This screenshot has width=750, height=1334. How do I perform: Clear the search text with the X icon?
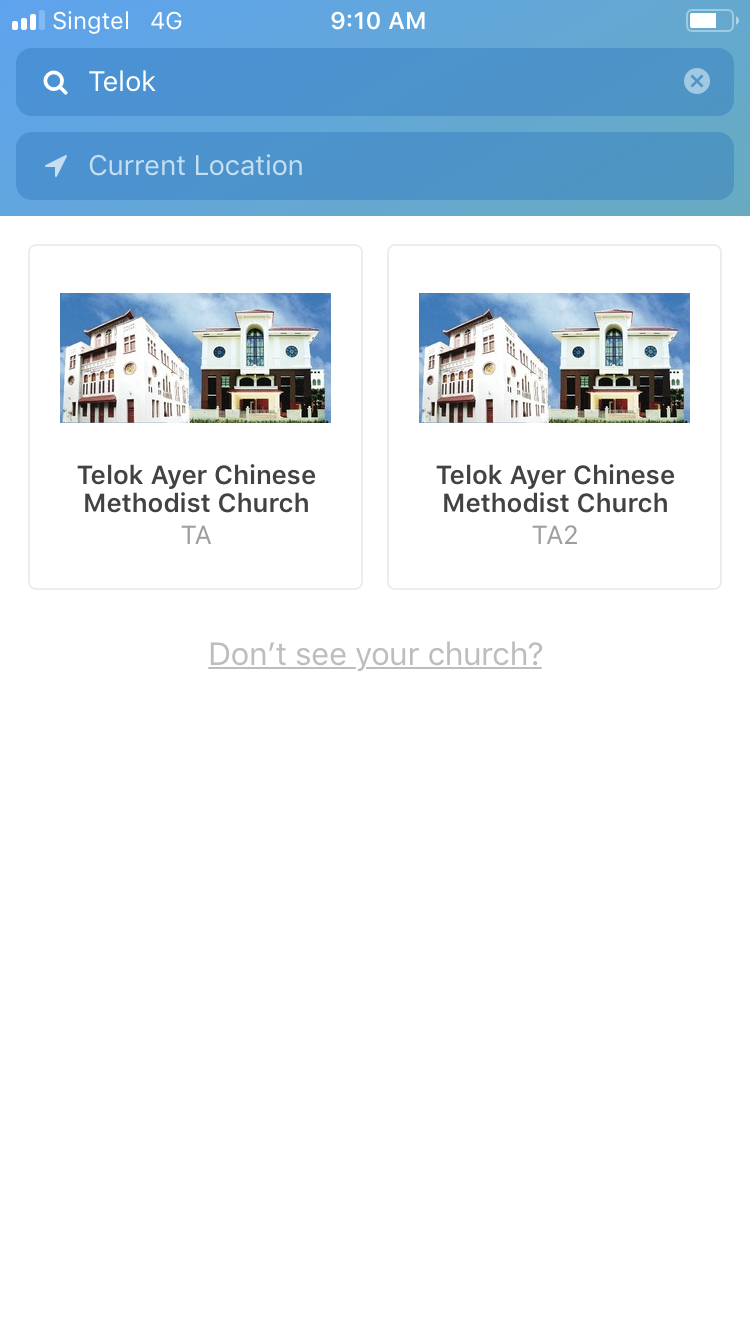coord(697,82)
